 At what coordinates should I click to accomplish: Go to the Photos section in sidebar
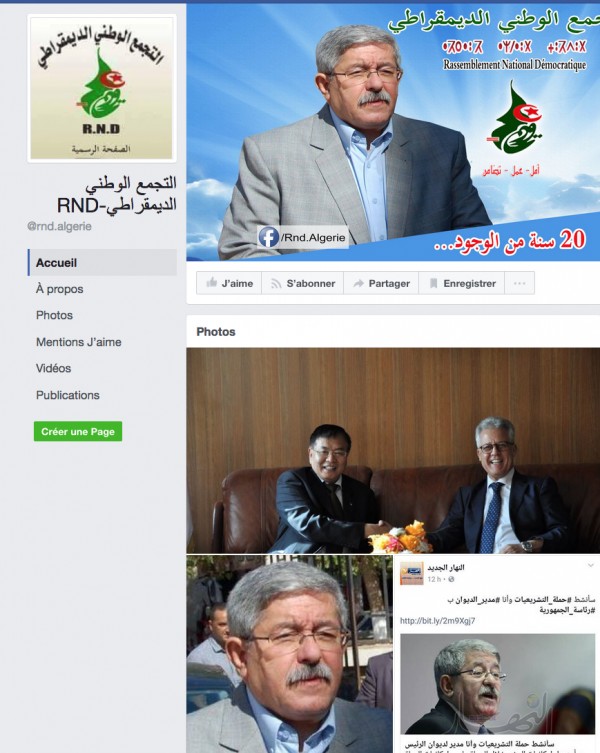[54, 315]
